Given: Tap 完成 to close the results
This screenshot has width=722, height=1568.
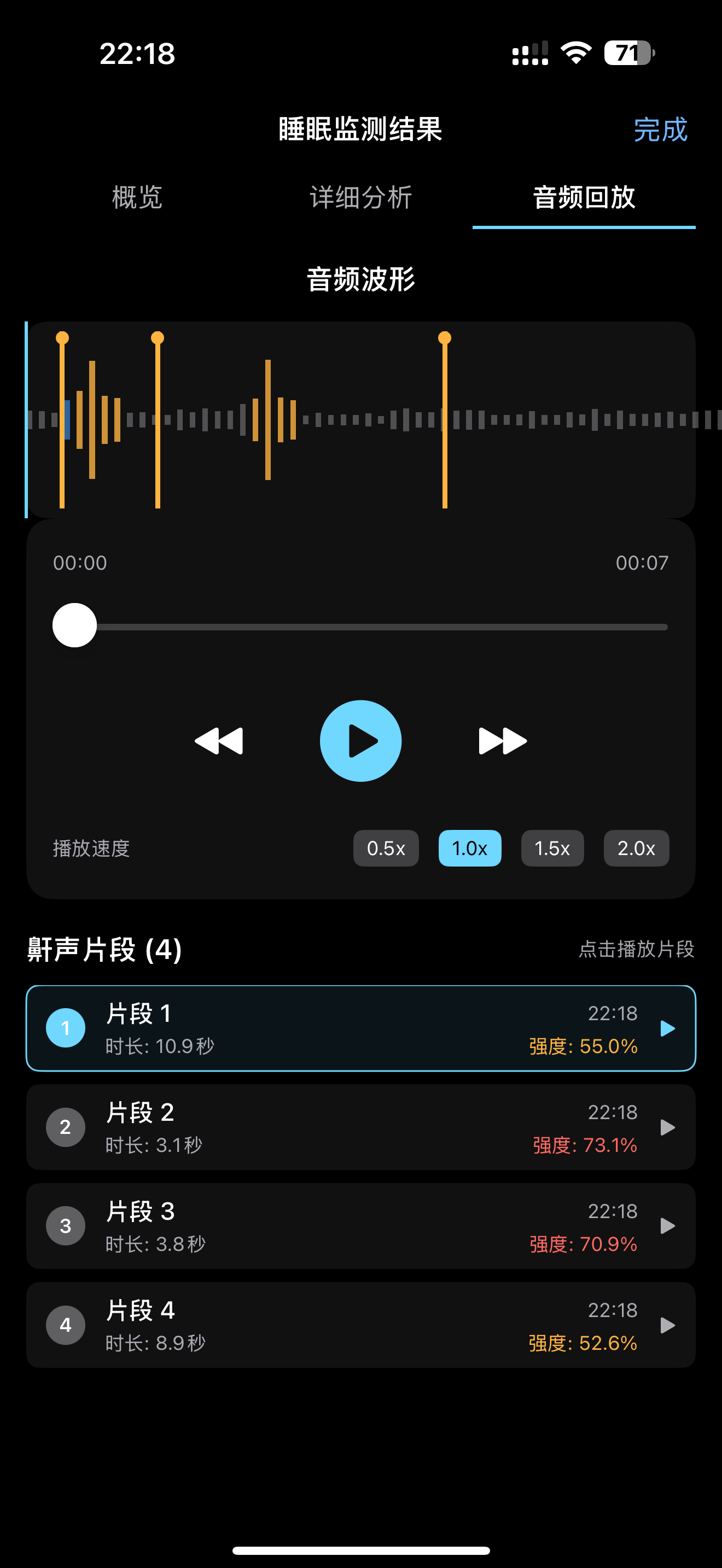Looking at the screenshot, I should (x=660, y=130).
